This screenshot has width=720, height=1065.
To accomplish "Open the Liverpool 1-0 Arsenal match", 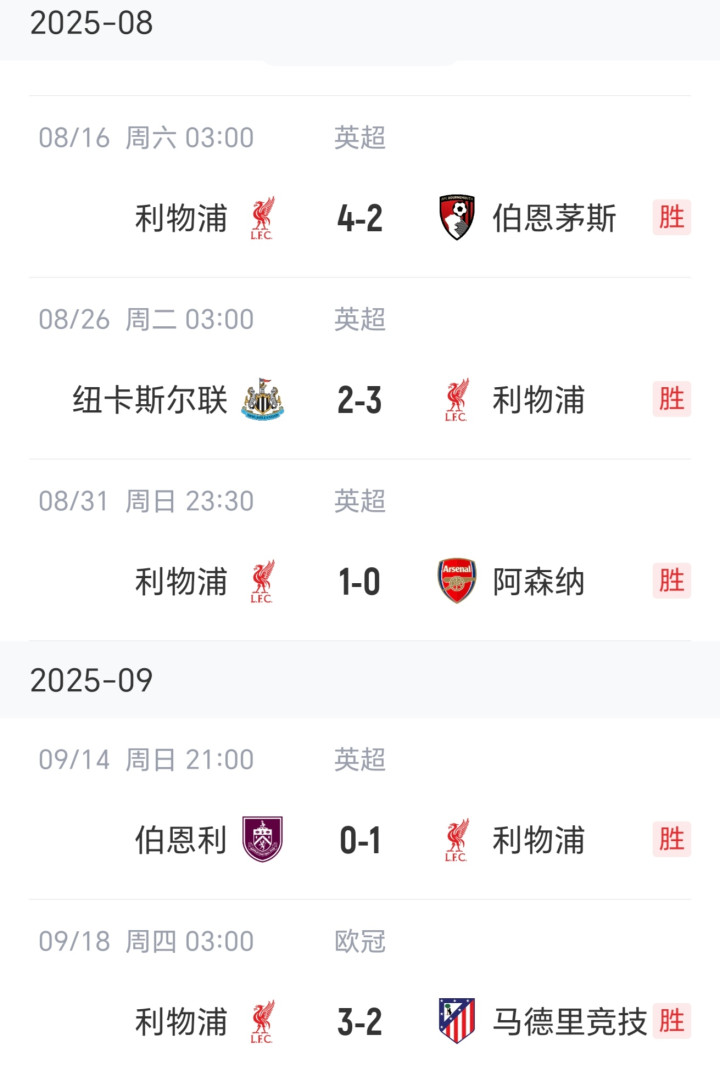I will tap(360, 581).
